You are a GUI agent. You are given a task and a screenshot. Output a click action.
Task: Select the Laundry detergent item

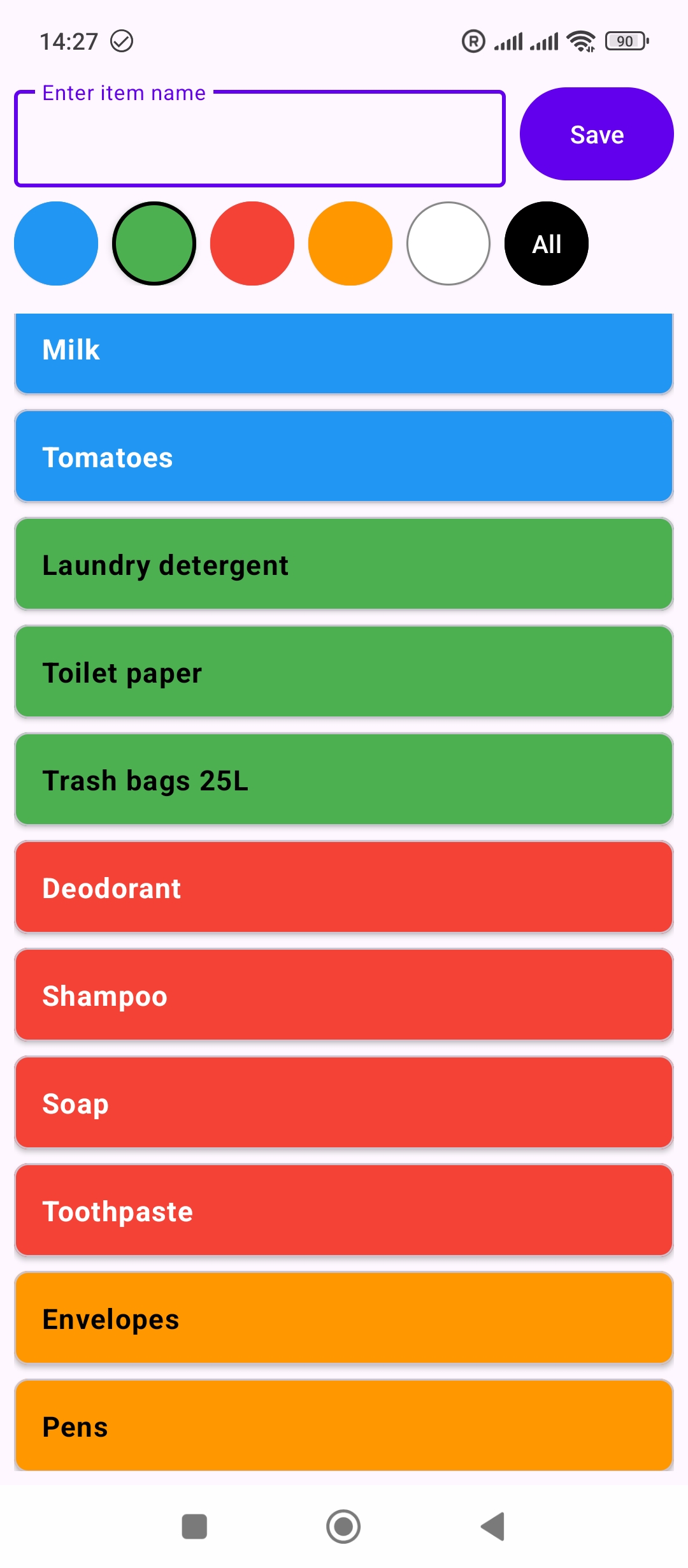[x=344, y=564]
